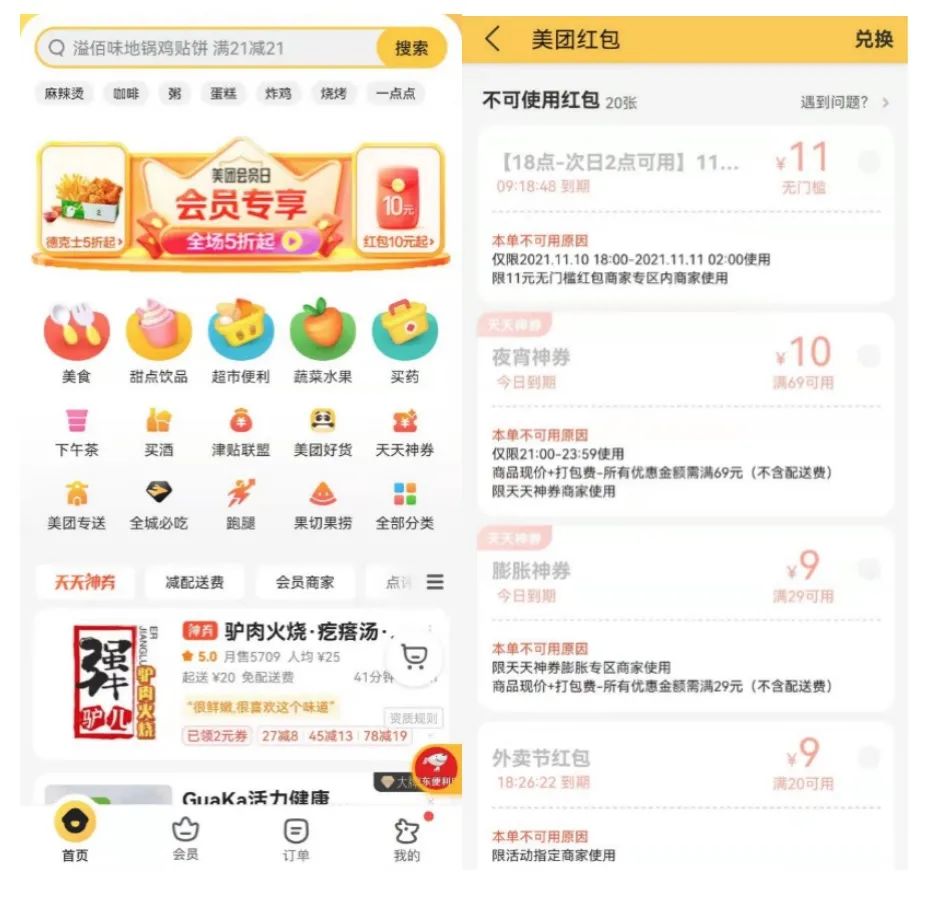The height and width of the screenshot is (910, 926).
Task: Tap the 搜索 search button
Action: 411,48
